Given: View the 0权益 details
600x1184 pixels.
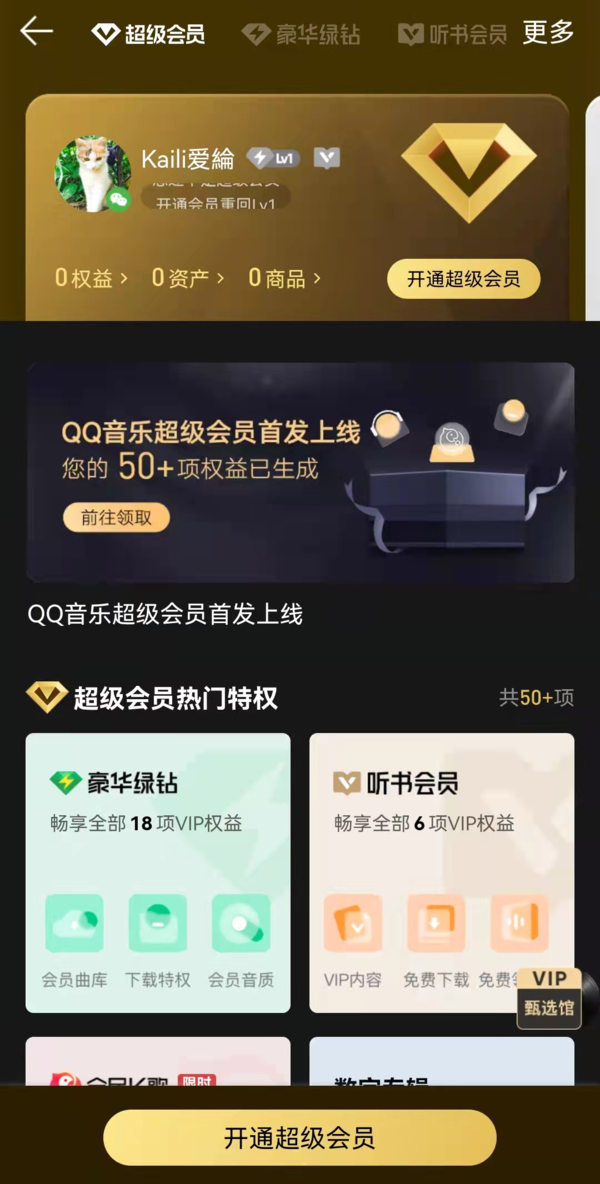Looking at the screenshot, I should pos(91,278).
